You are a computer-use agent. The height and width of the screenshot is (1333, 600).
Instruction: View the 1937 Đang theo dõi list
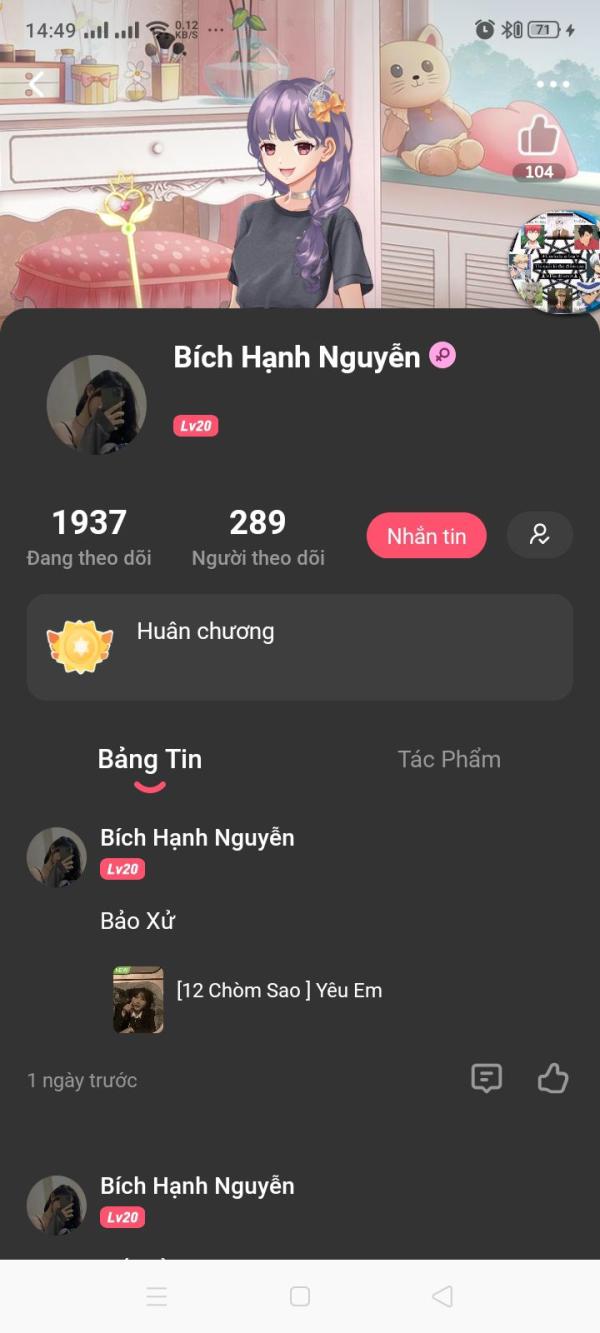[x=89, y=537]
